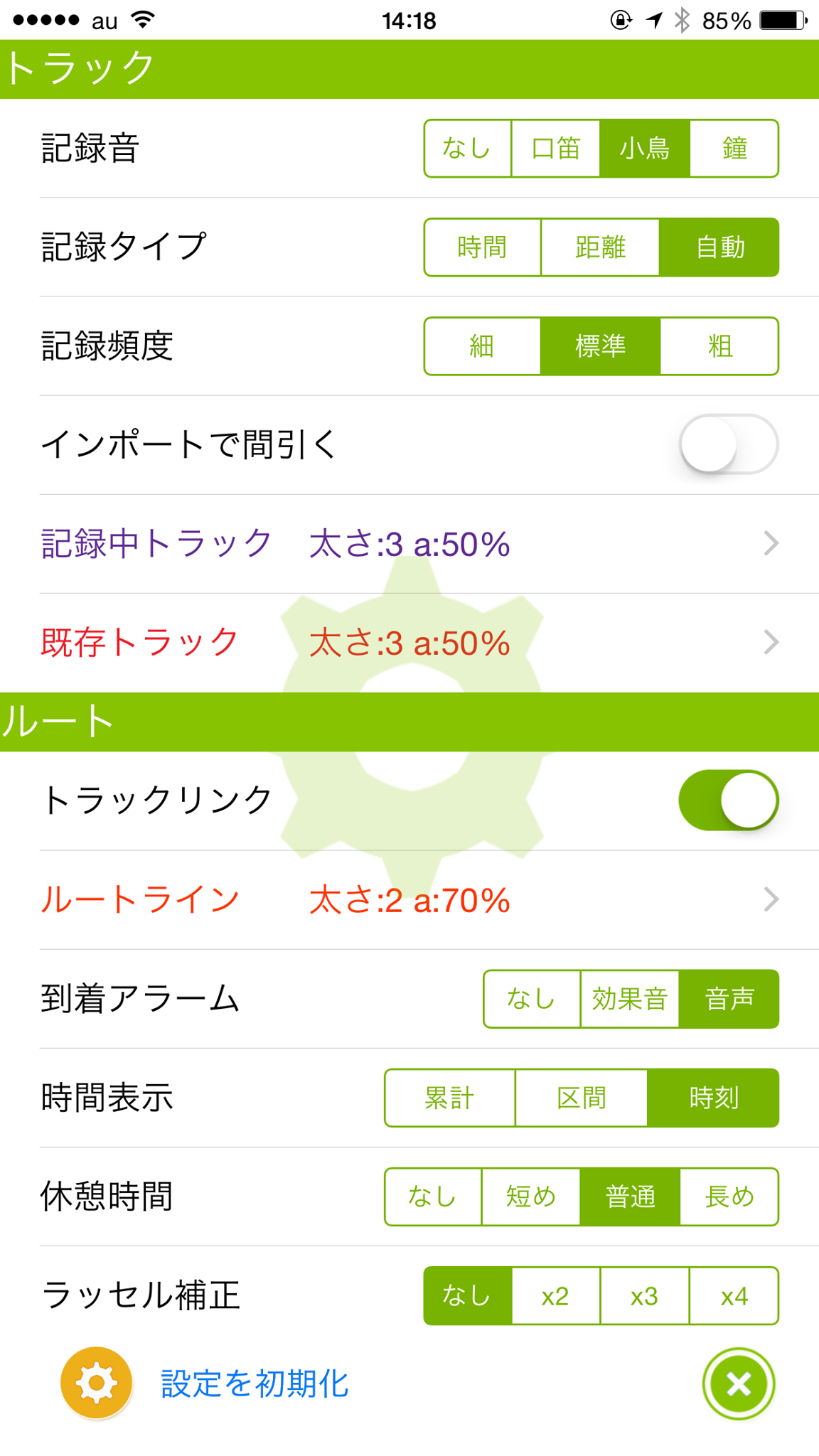Switch 時間表示 to 累計
Viewport: 819px width, 1456px height.
[x=449, y=1098]
